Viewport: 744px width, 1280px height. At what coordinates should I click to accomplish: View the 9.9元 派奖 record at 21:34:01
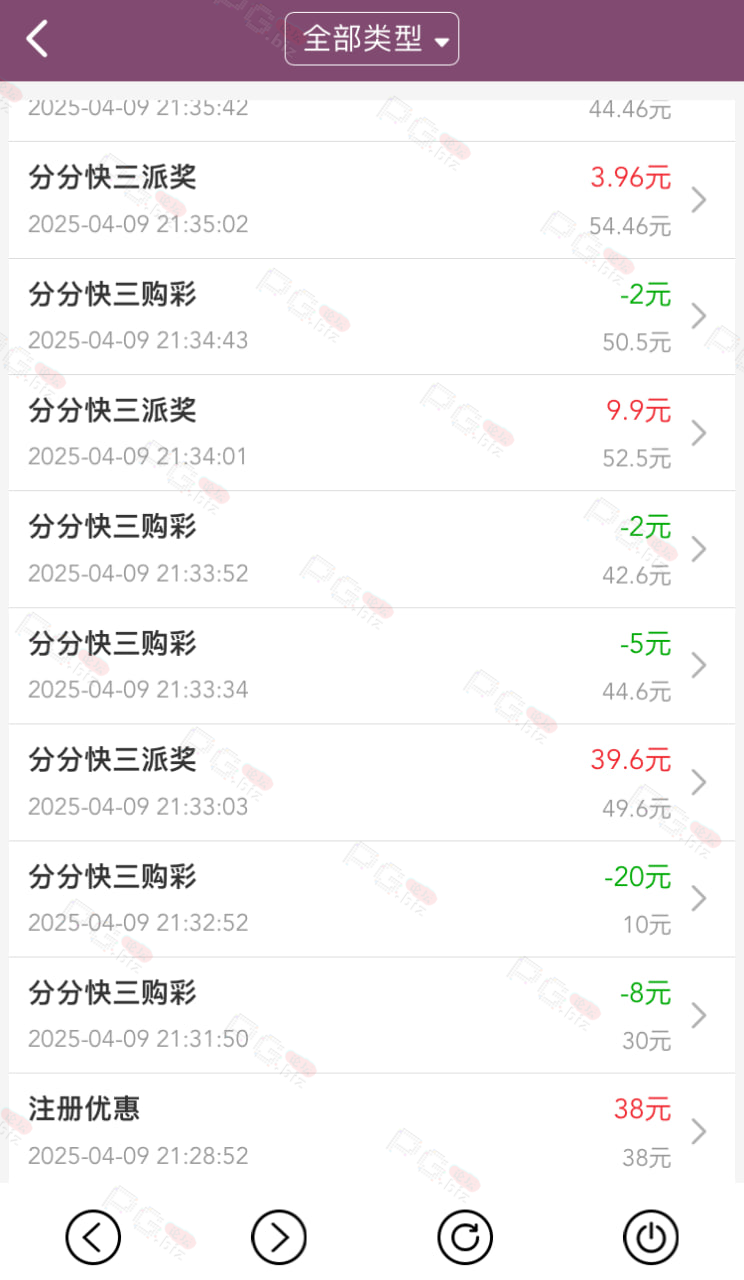point(372,433)
